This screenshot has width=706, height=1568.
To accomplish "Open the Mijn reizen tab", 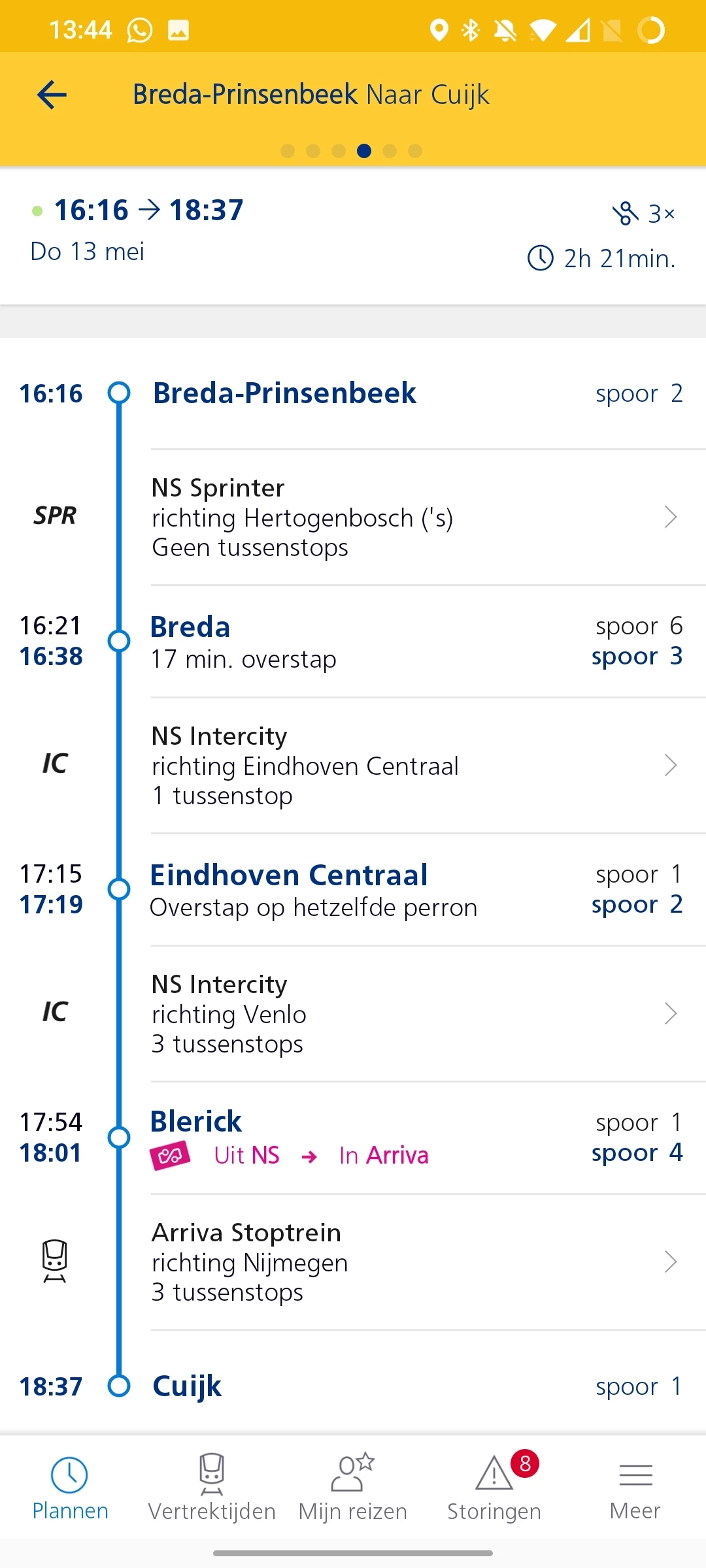I will (x=353, y=1487).
